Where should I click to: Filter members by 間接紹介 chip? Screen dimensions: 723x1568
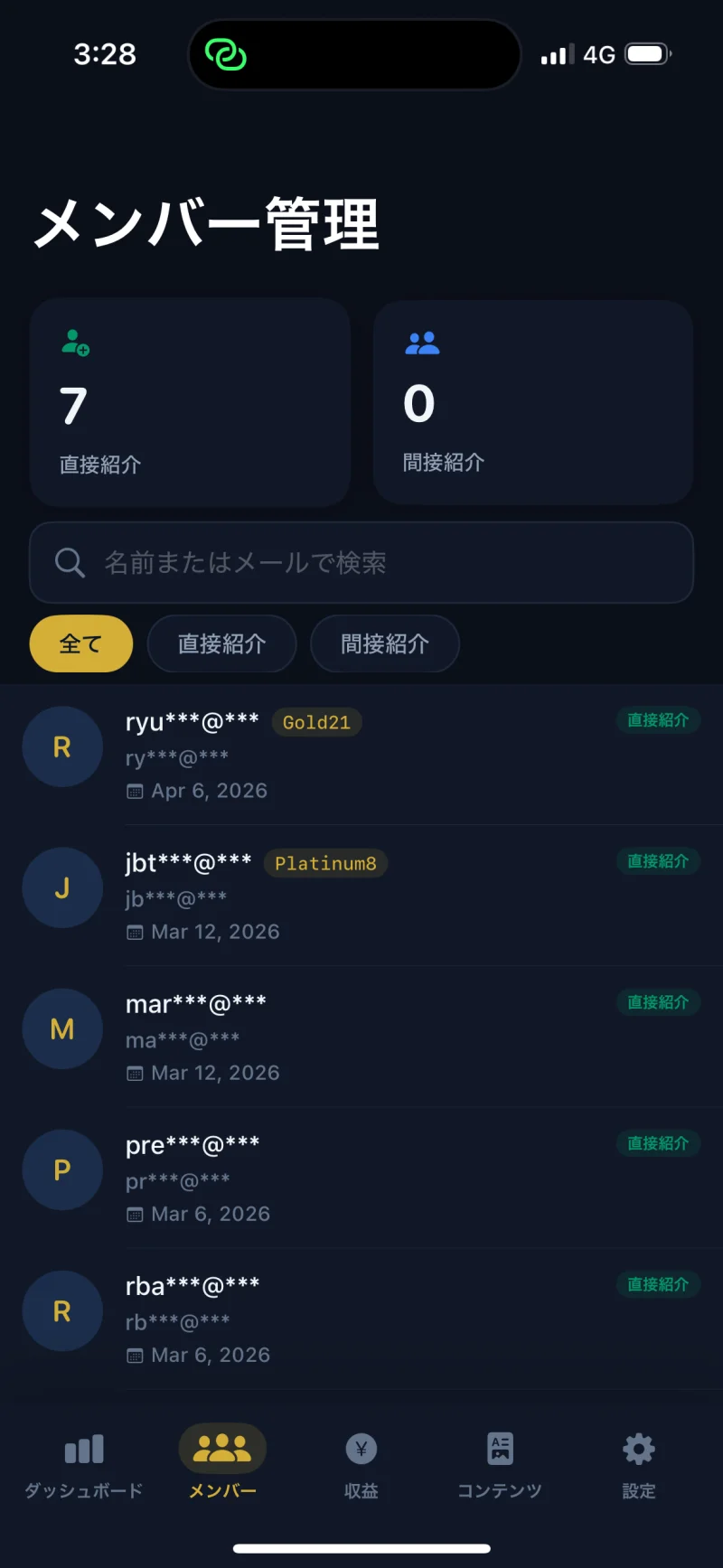pyautogui.click(x=384, y=643)
